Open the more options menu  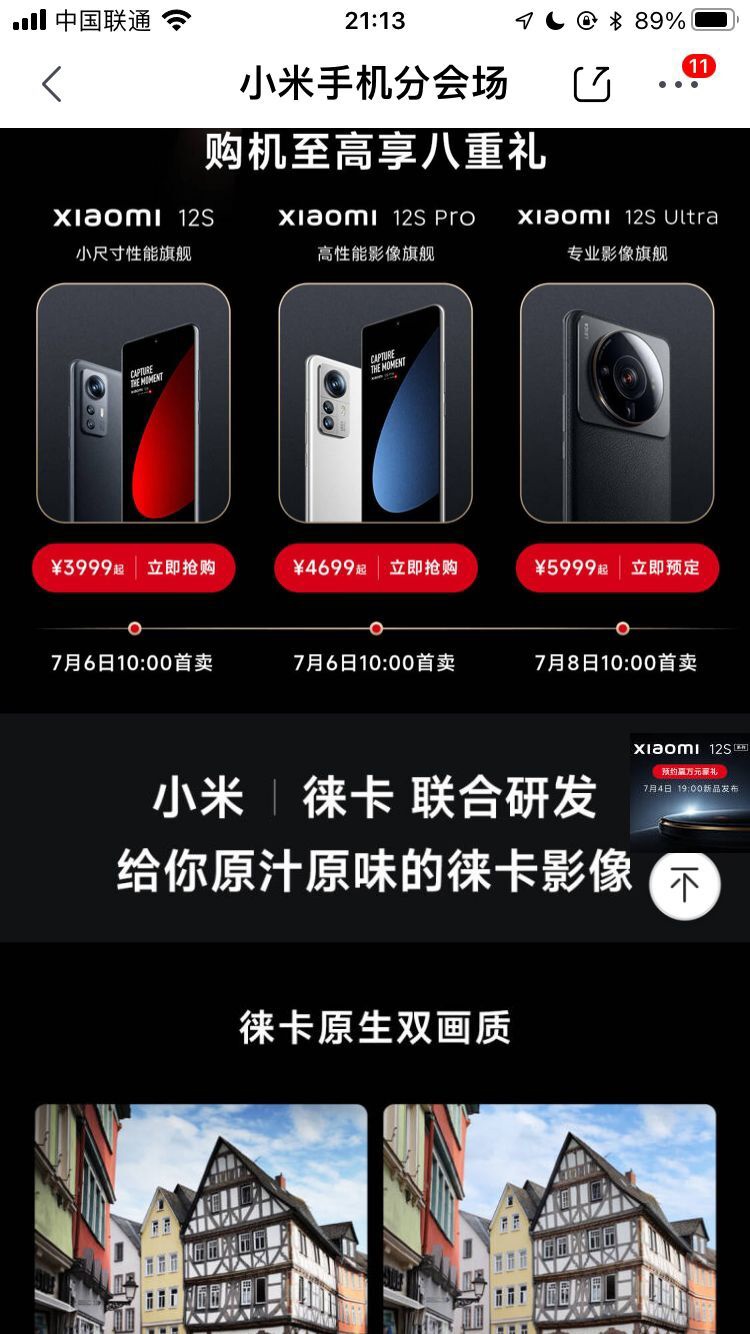[x=679, y=85]
